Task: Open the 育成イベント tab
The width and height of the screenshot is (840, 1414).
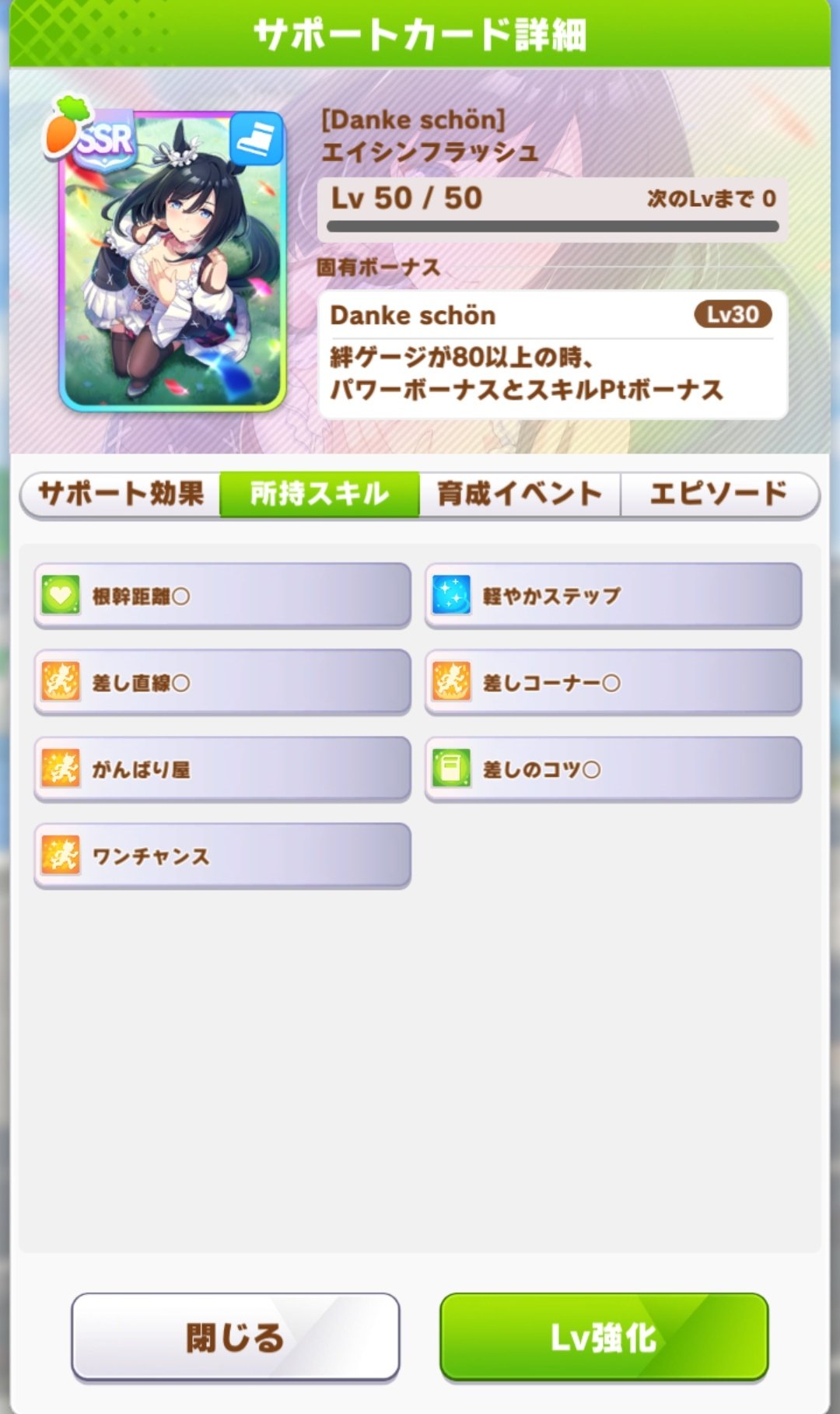Action: coord(520,494)
